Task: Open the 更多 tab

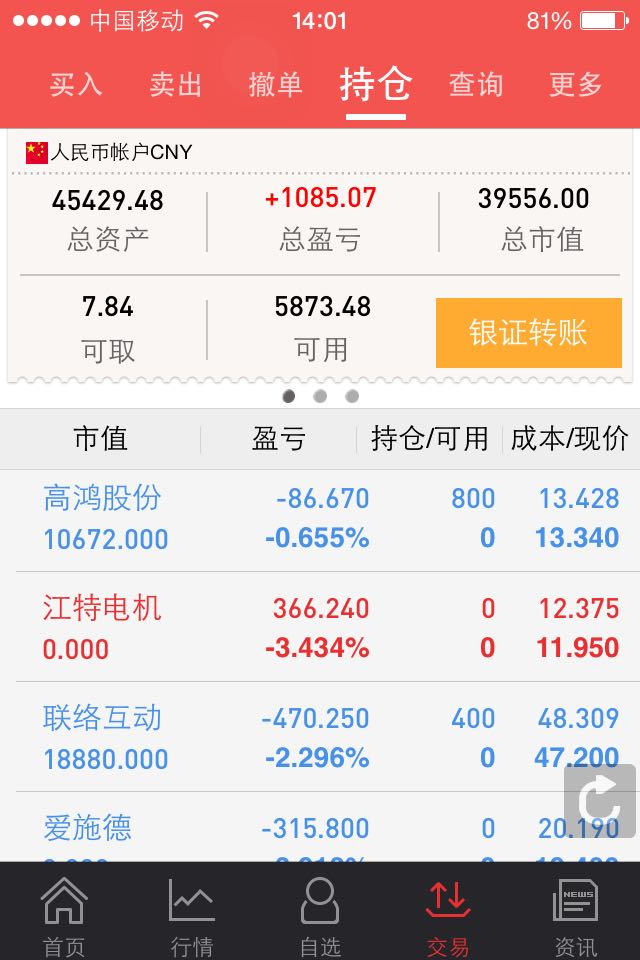Action: pos(576,85)
